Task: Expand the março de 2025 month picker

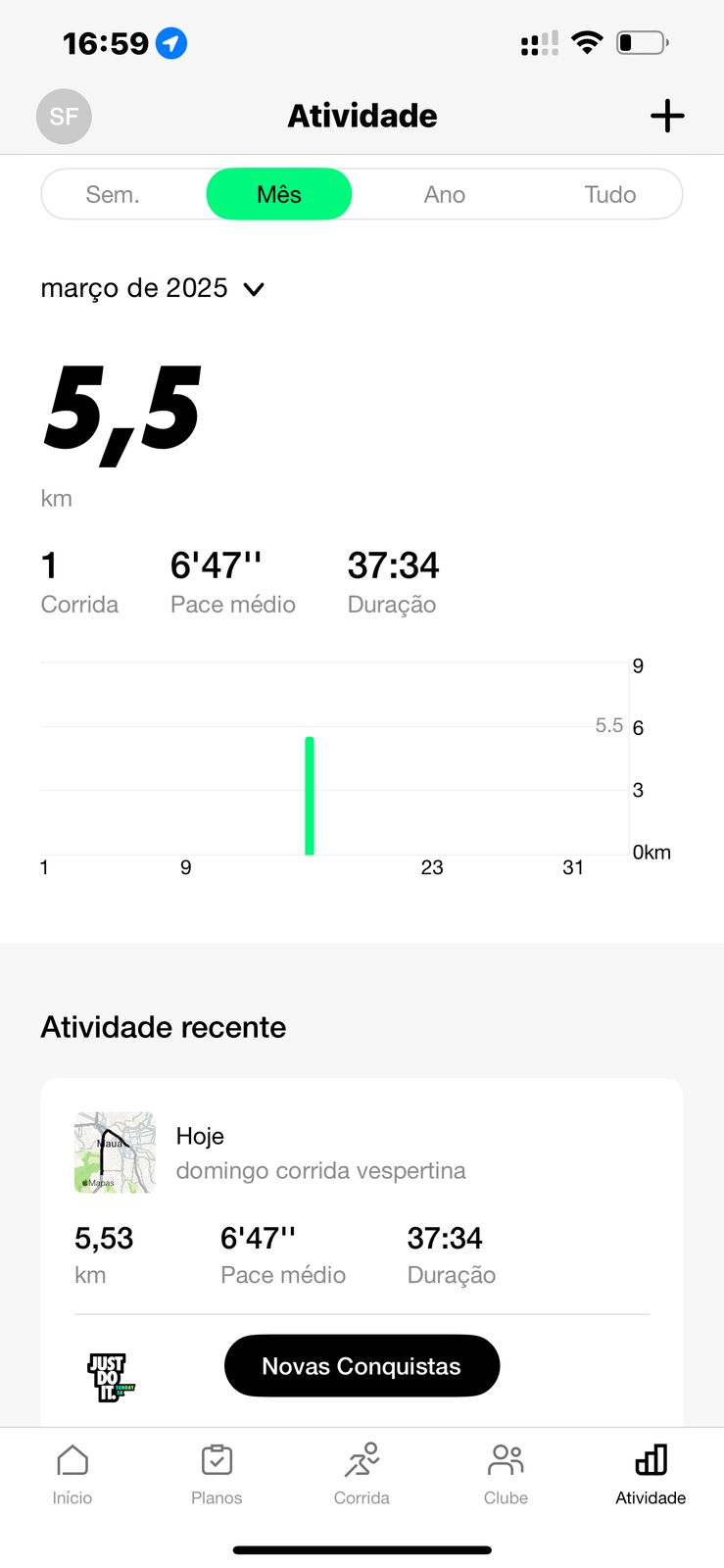Action: [x=153, y=288]
